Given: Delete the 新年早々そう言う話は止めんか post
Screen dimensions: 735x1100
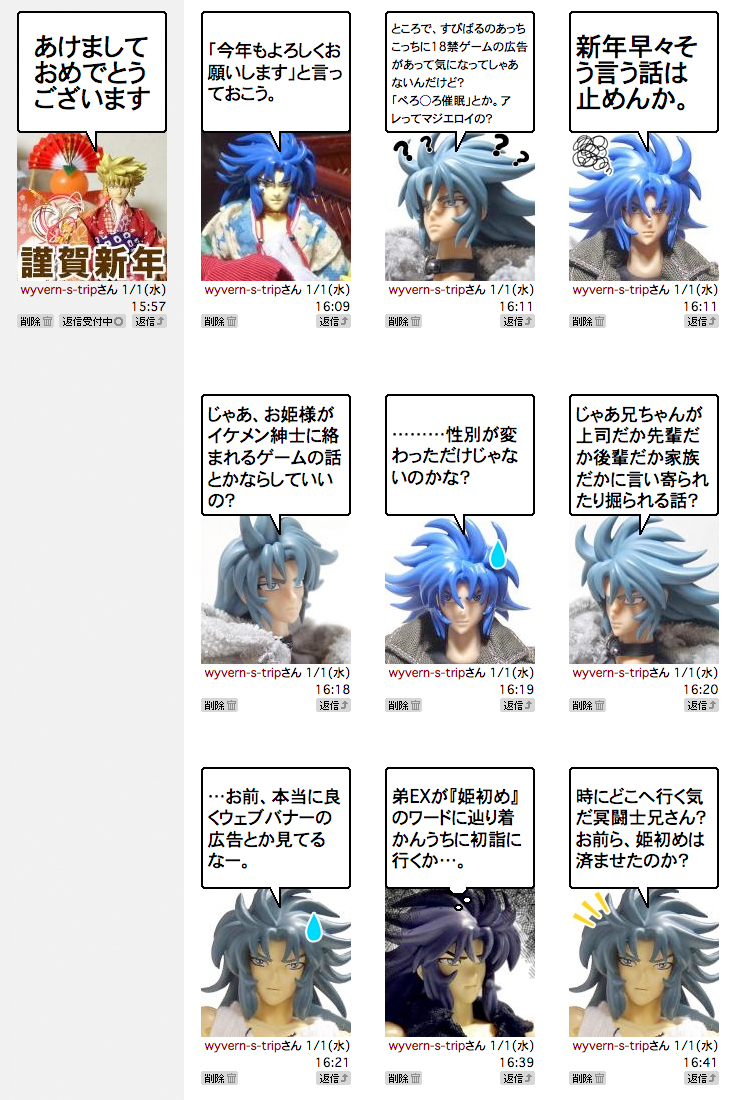Looking at the screenshot, I should 587,322.
